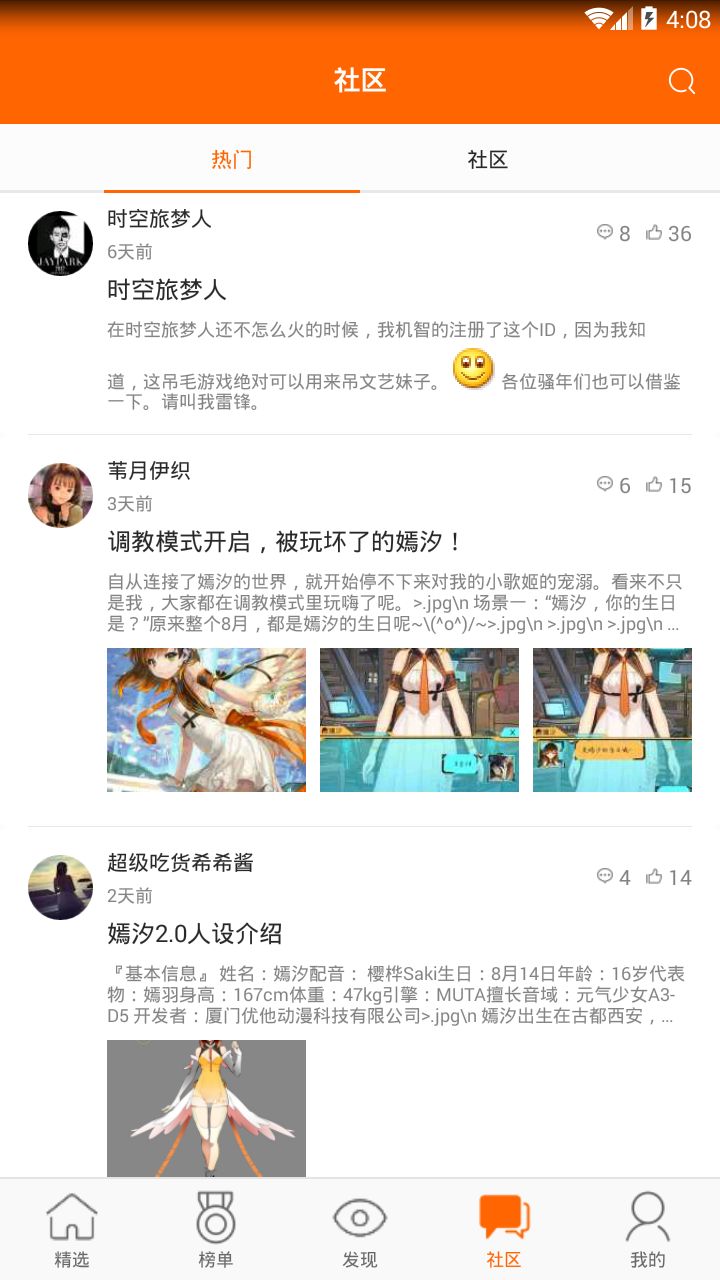Viewport: 720px width, 1280px height.
Task: View 苇月伊织's profile avatar
Action: point(60,495)
